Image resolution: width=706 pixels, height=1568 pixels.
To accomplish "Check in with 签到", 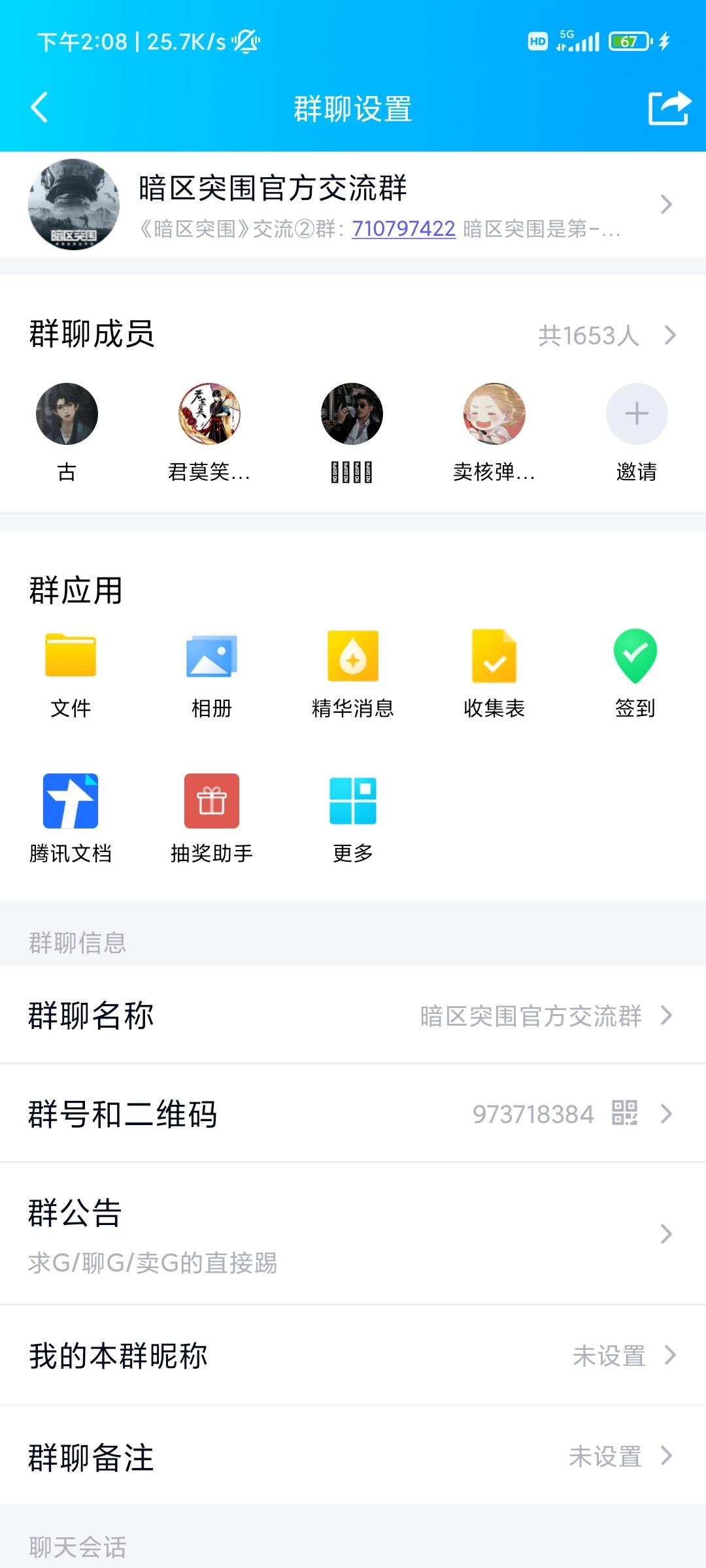I will pos(635,655).
